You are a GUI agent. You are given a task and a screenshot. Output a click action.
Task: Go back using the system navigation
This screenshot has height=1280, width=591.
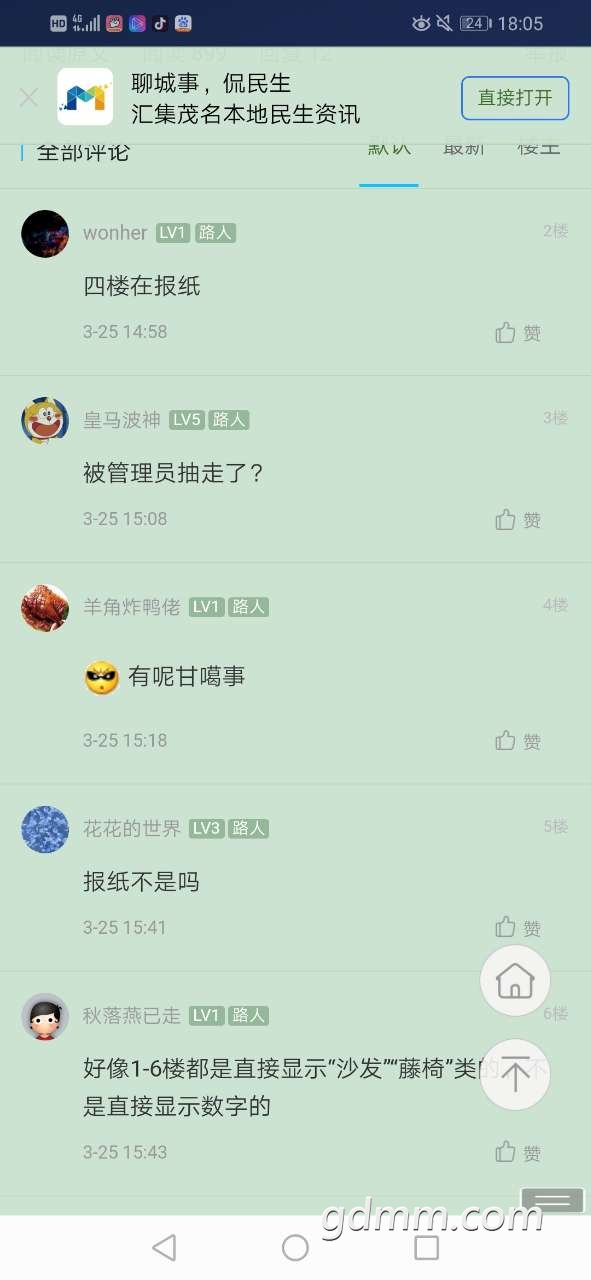pyautogui.click(x=164, y=1247)
